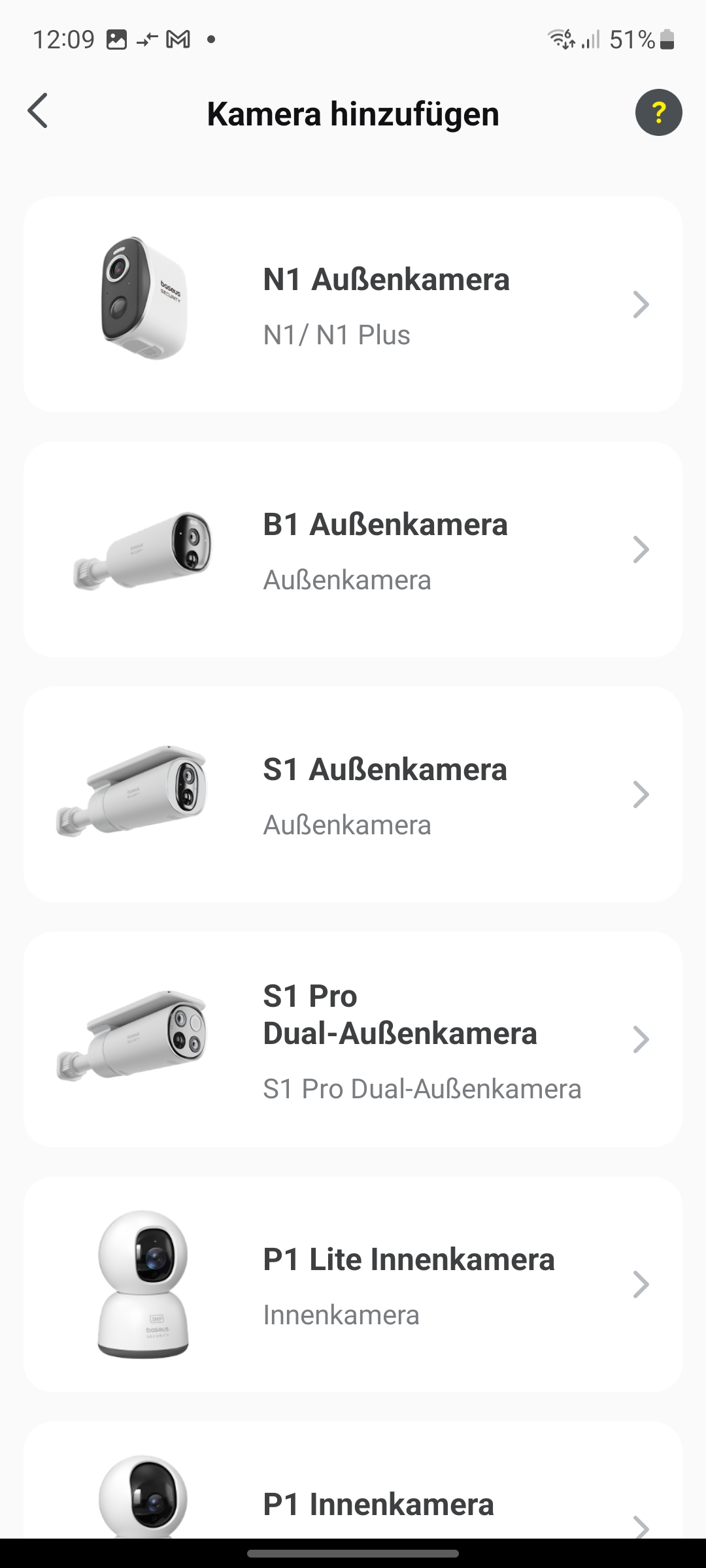The image size is (706, 1568).
Task: Choose the B1 Außenkamera card
Action: tap(353, 549)
